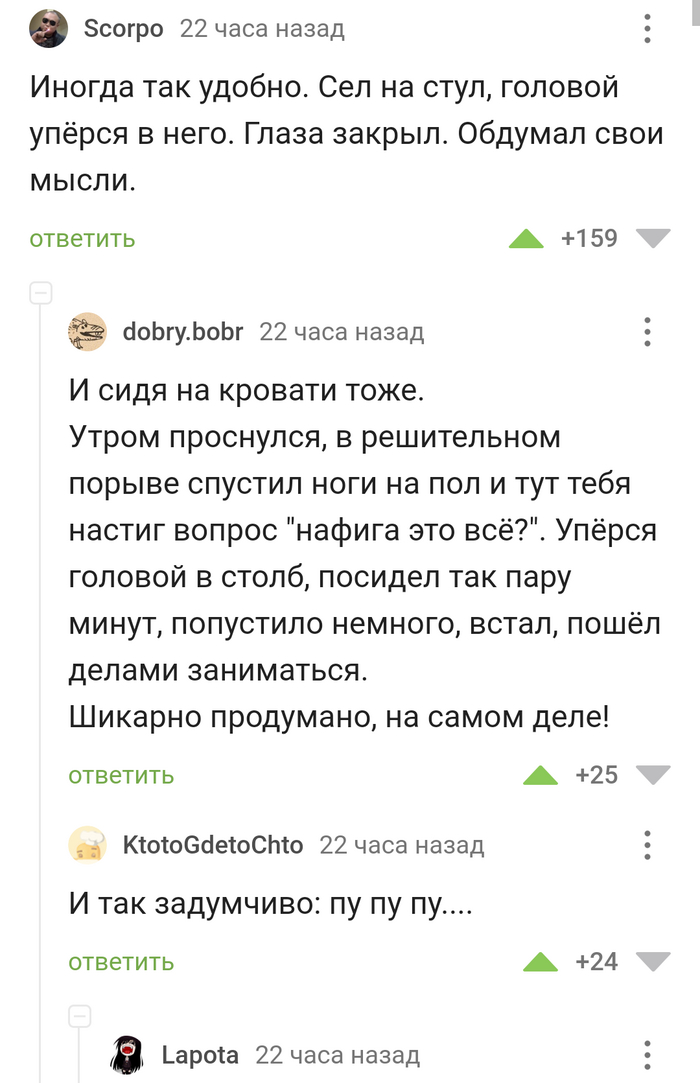Downvote KtotoGdetoChto's comment
The width and height of the screenshot is (700, 1083).
tap(653, 962)
